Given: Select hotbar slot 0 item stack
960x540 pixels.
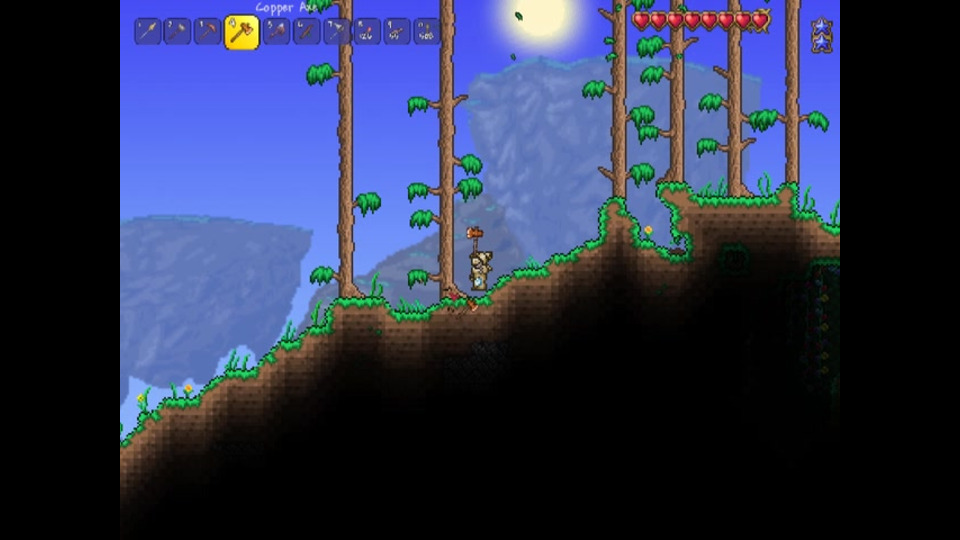Looking at the screenshot, I should point(426,32).
